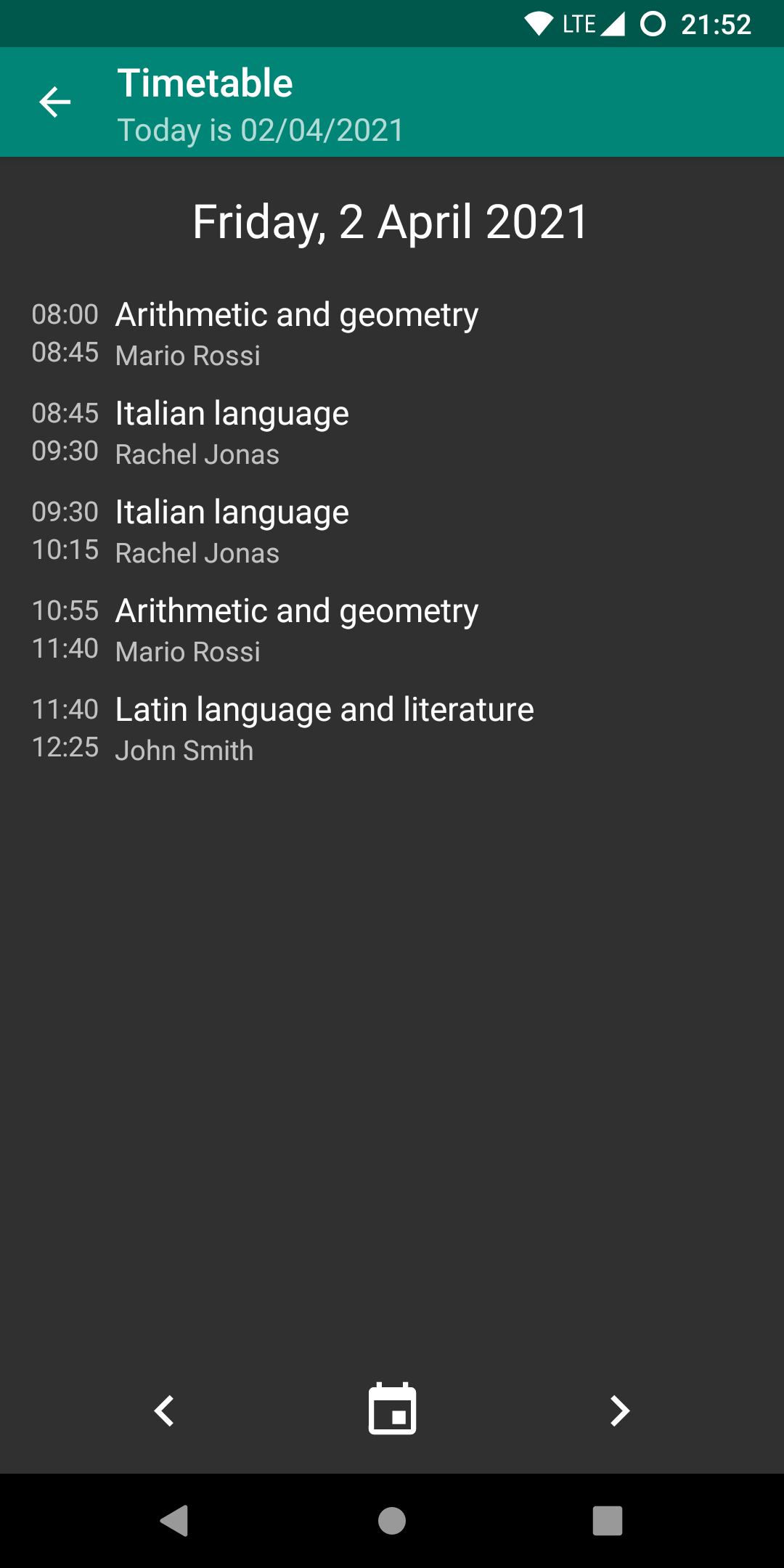The image size is (784, 1568).
Task: Open recent apps from the navigation bar
Action: (607, 1520)
